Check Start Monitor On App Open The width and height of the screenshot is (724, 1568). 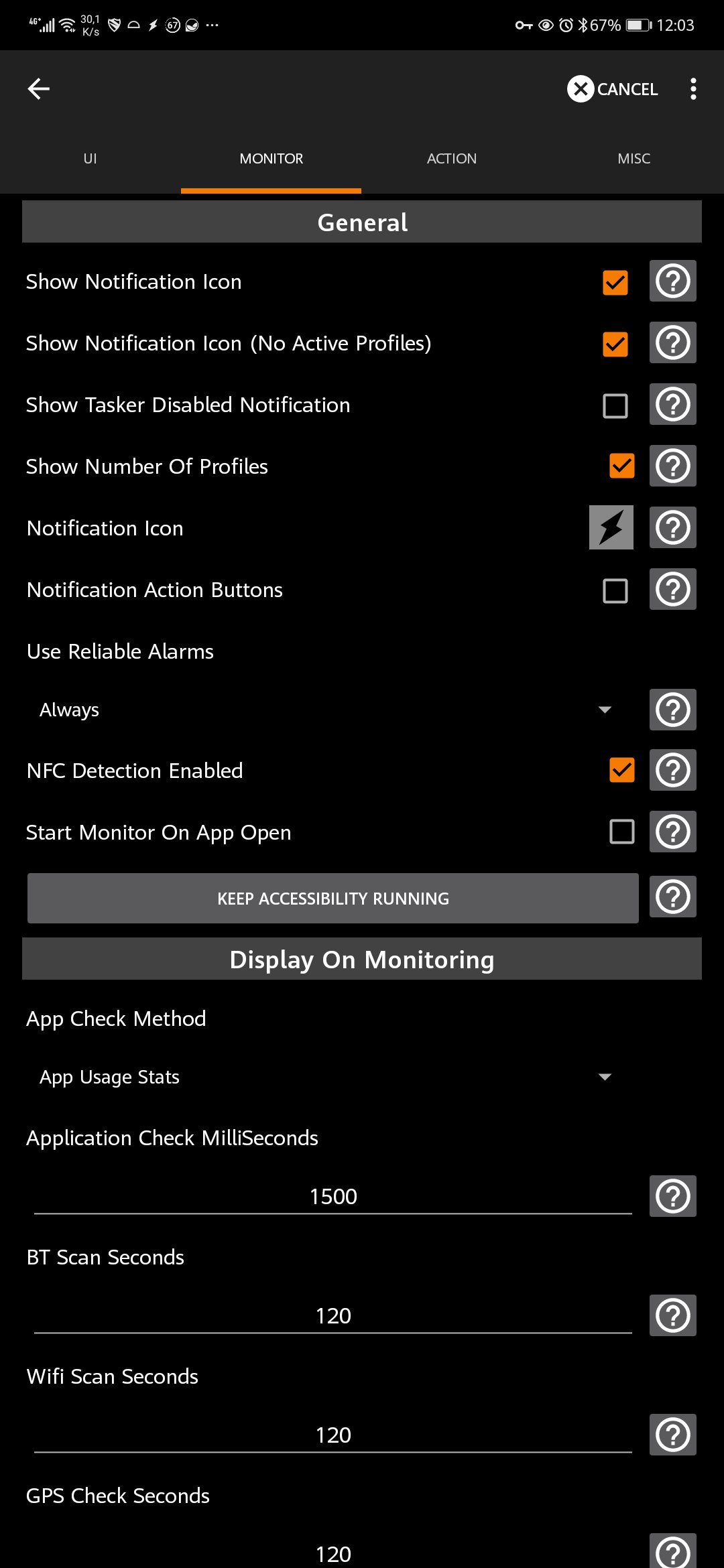[x=621, y=832]
